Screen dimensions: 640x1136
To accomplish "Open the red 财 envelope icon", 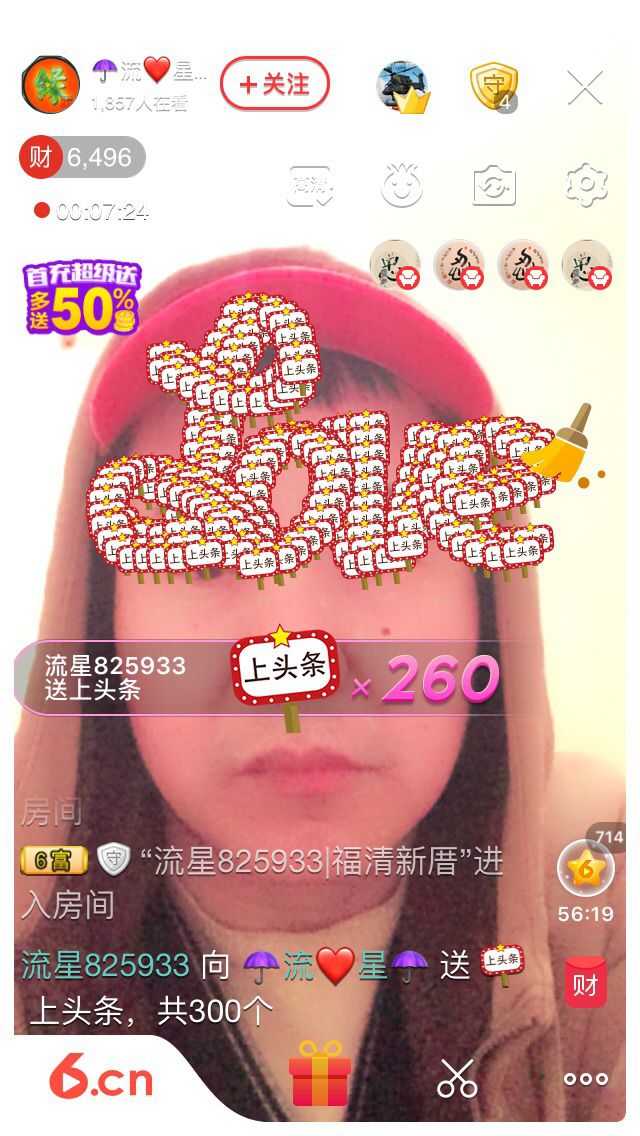I will 586,984.
